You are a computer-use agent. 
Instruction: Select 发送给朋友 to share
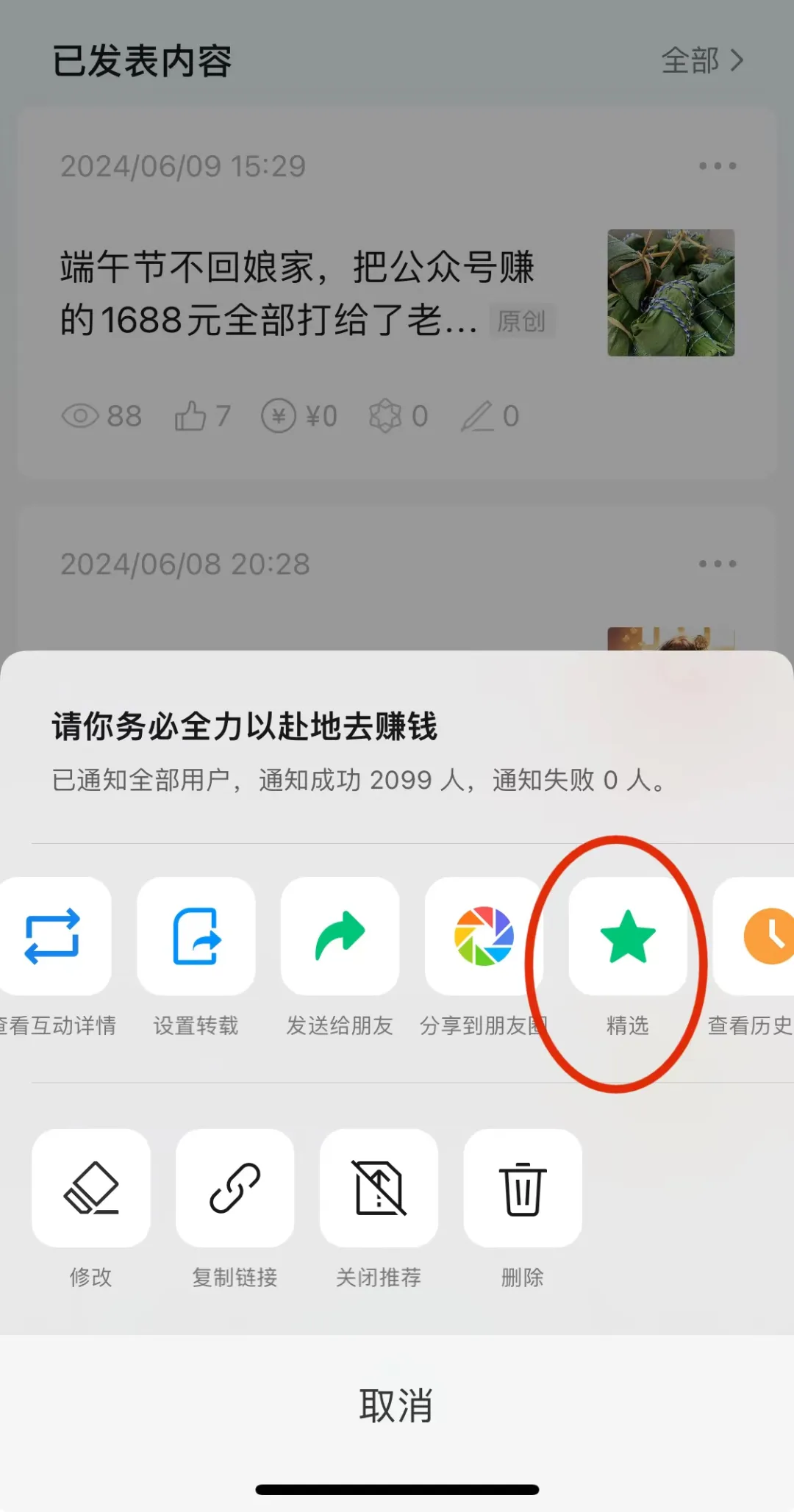point(340,937)
